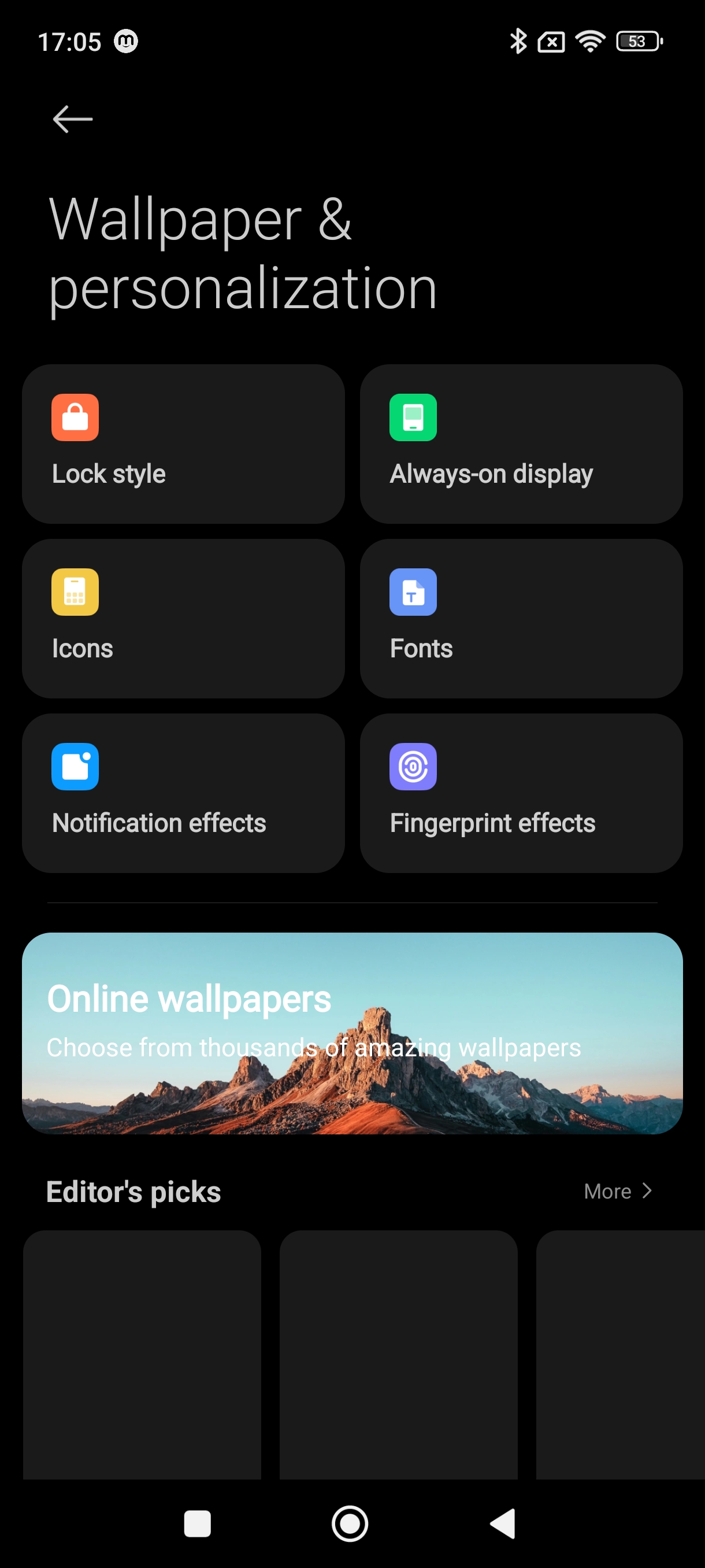This screenshot has width=705, height=1568.
Task: Go back using the top arrow
Action: point(72,119)
